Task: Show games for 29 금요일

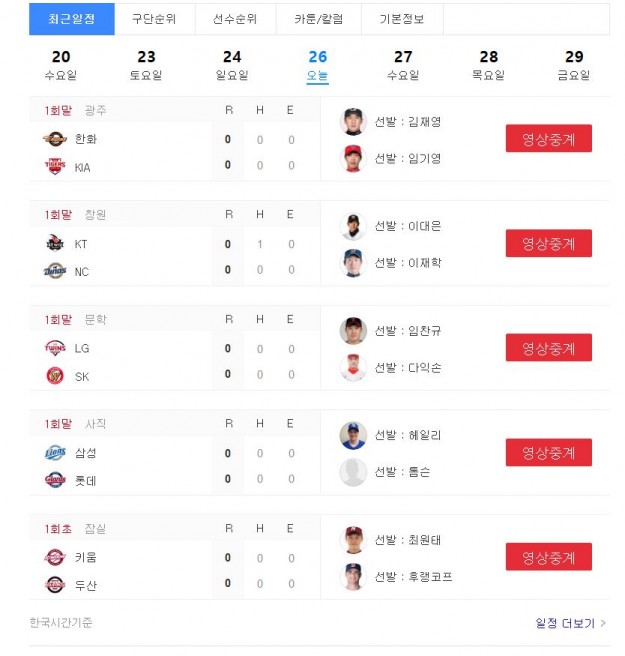Action: click(574, 65)
